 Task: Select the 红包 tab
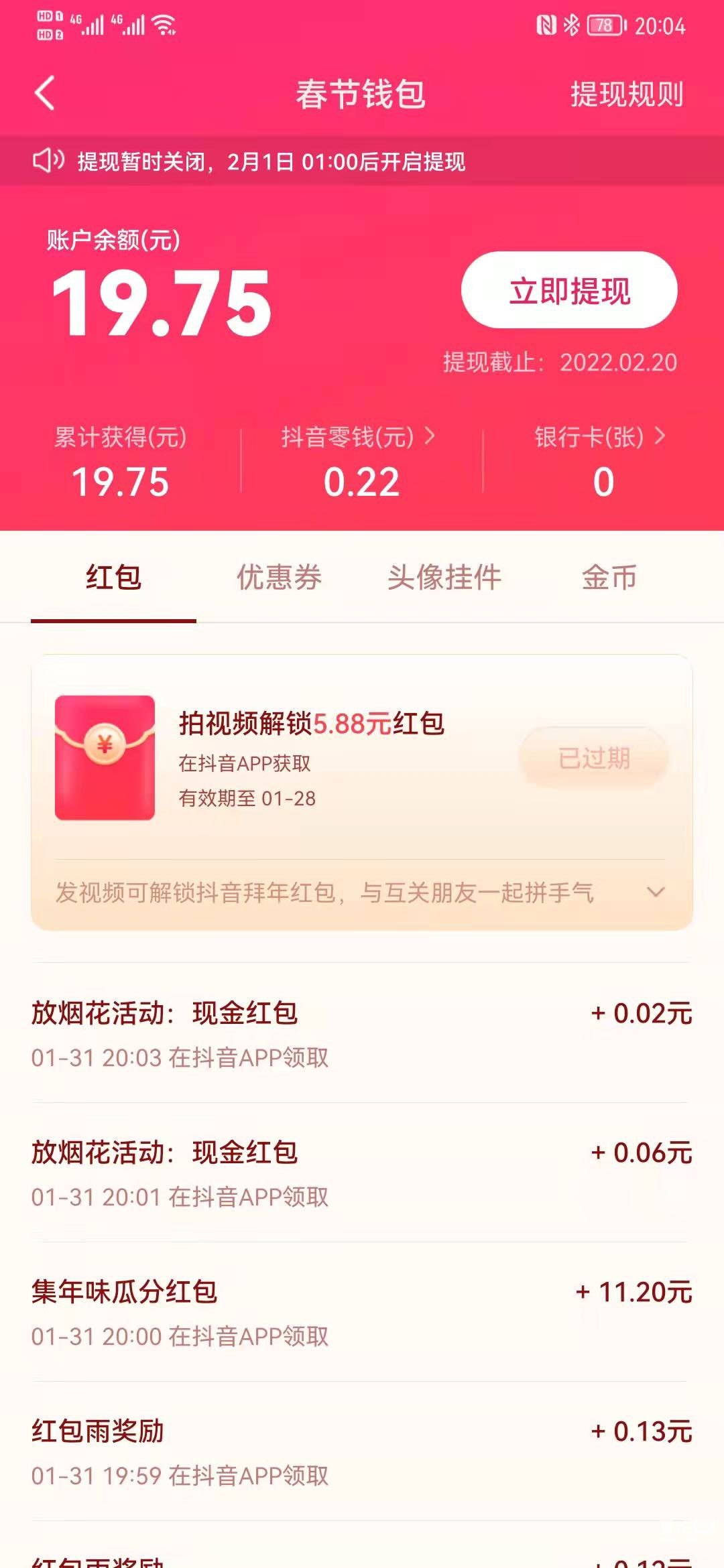coord(113,578)
